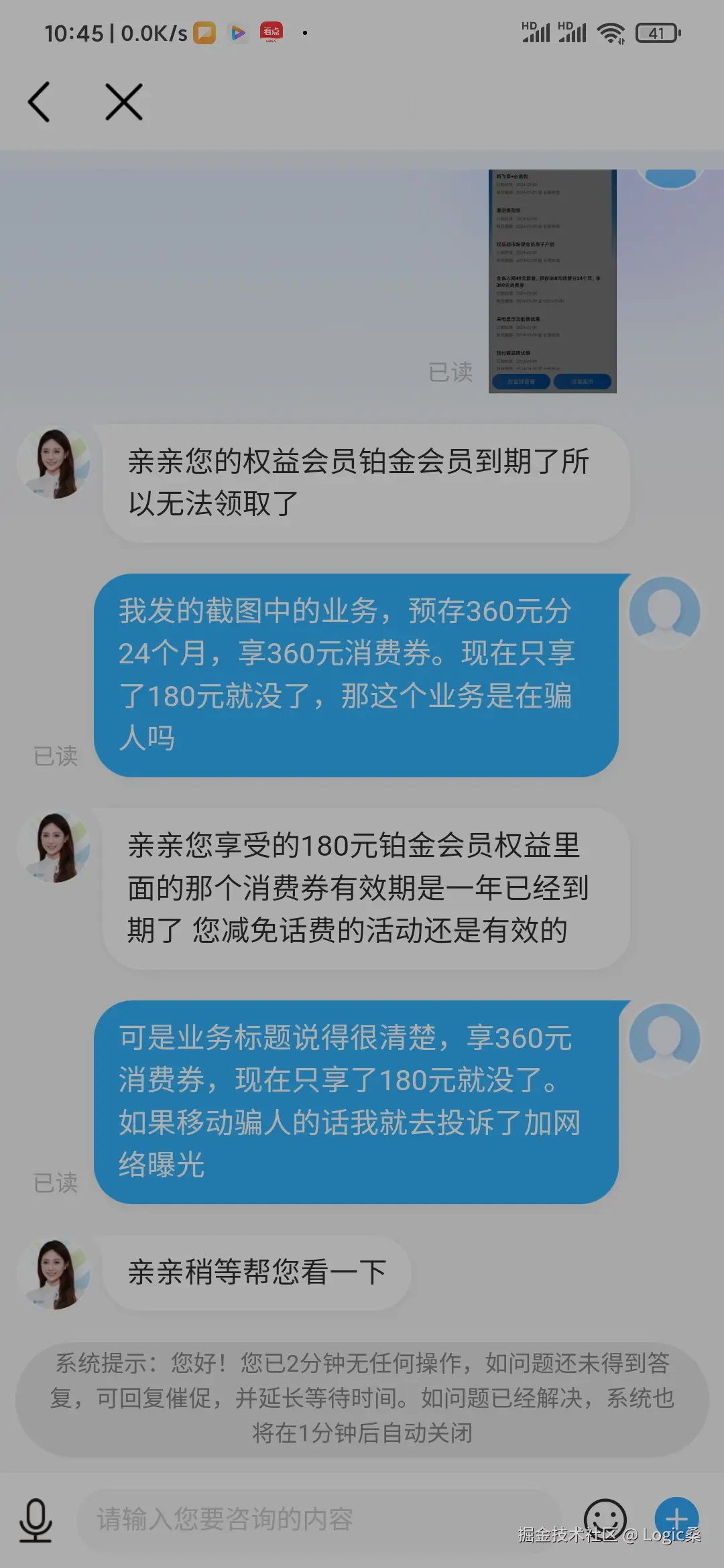Tap the microphone icon for voice input
This screenshot has width=724, height=1568.
click(x=35, y=1520)
